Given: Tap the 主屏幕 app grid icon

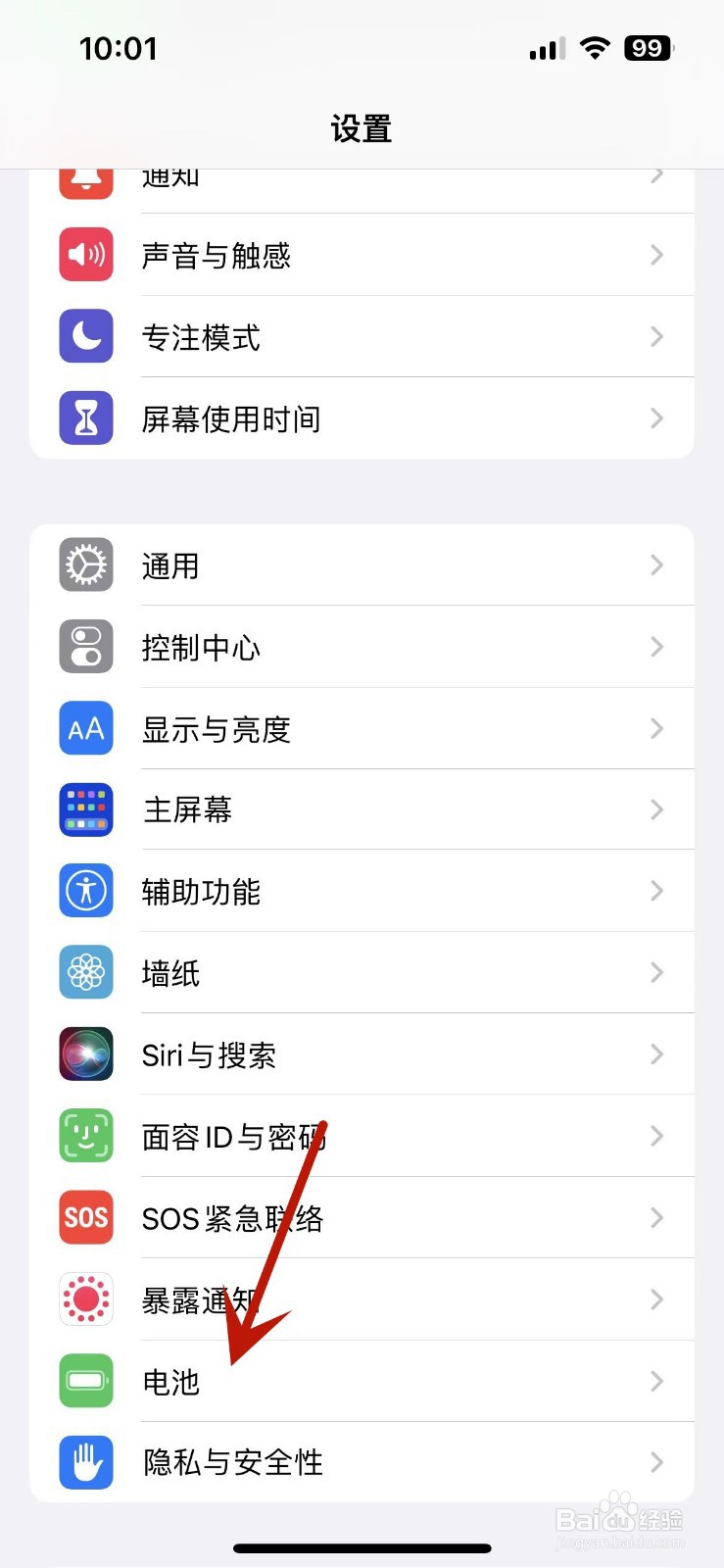Looking at the screenshot, I should pyautogui.click(x=85, y=809).
